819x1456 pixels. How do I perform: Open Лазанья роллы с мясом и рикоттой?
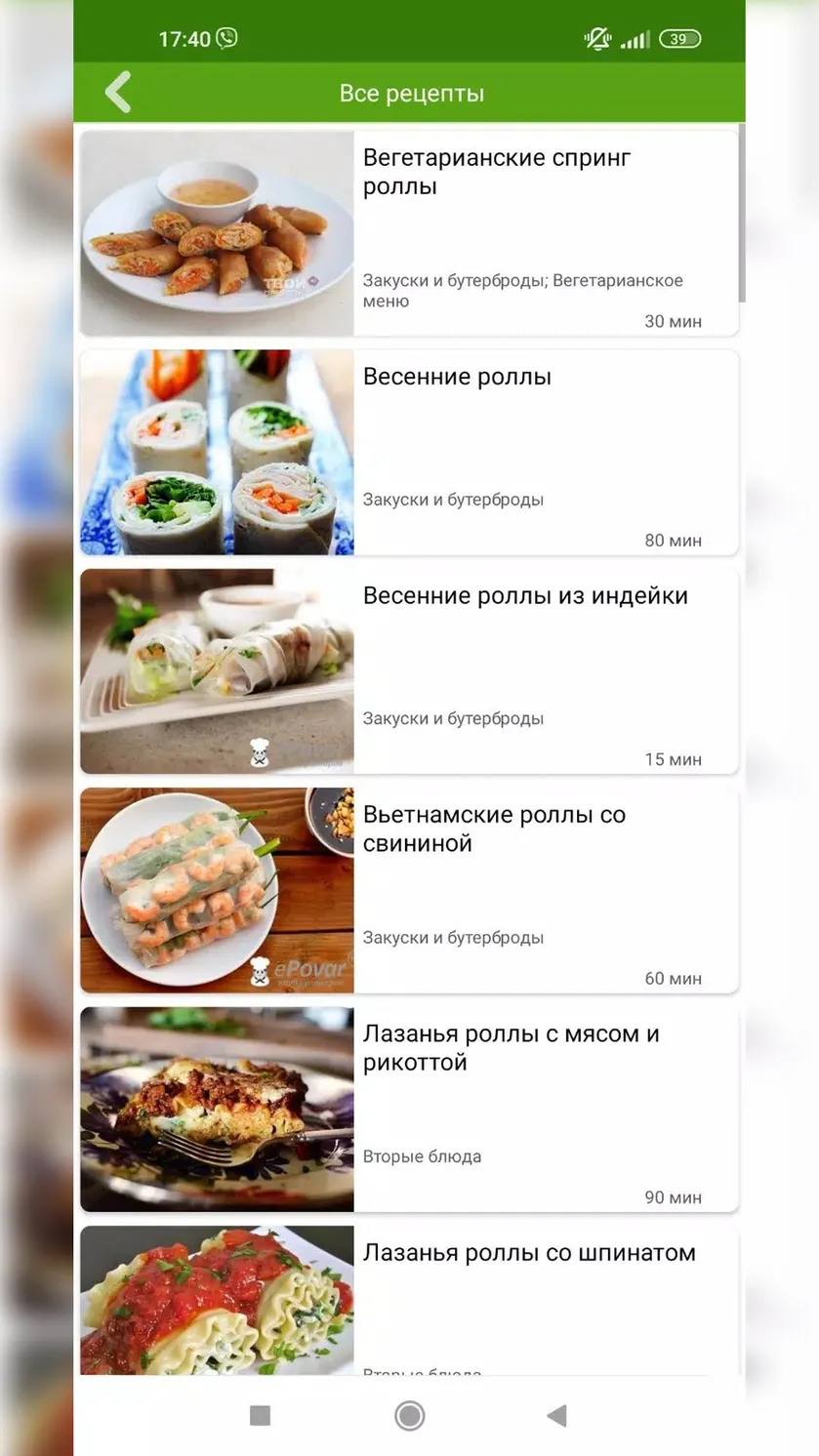pyautogui.click(x=409, y=1110)
